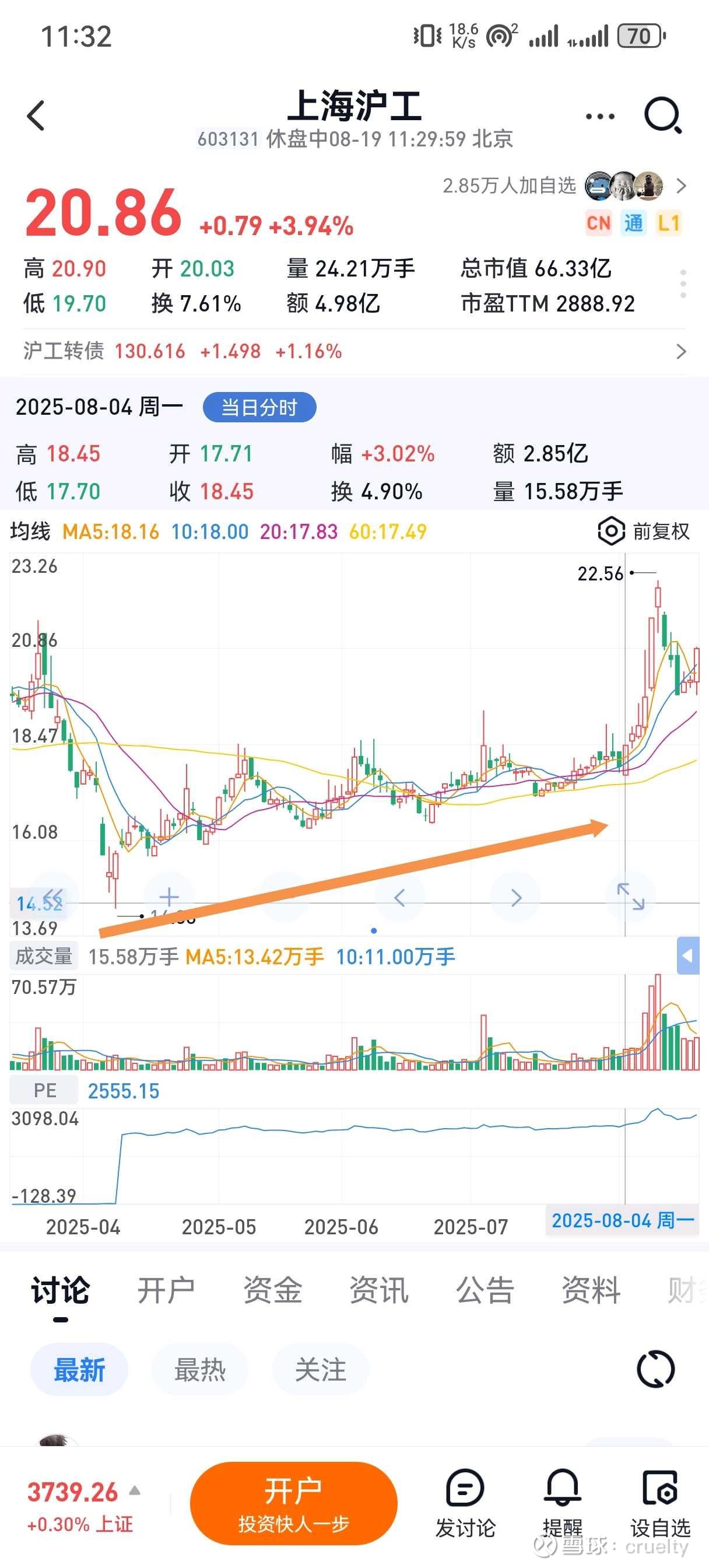View users who added this to watchlist
Image resolution: width=709 pixels, height=1568 pixels.
point(564,185)
